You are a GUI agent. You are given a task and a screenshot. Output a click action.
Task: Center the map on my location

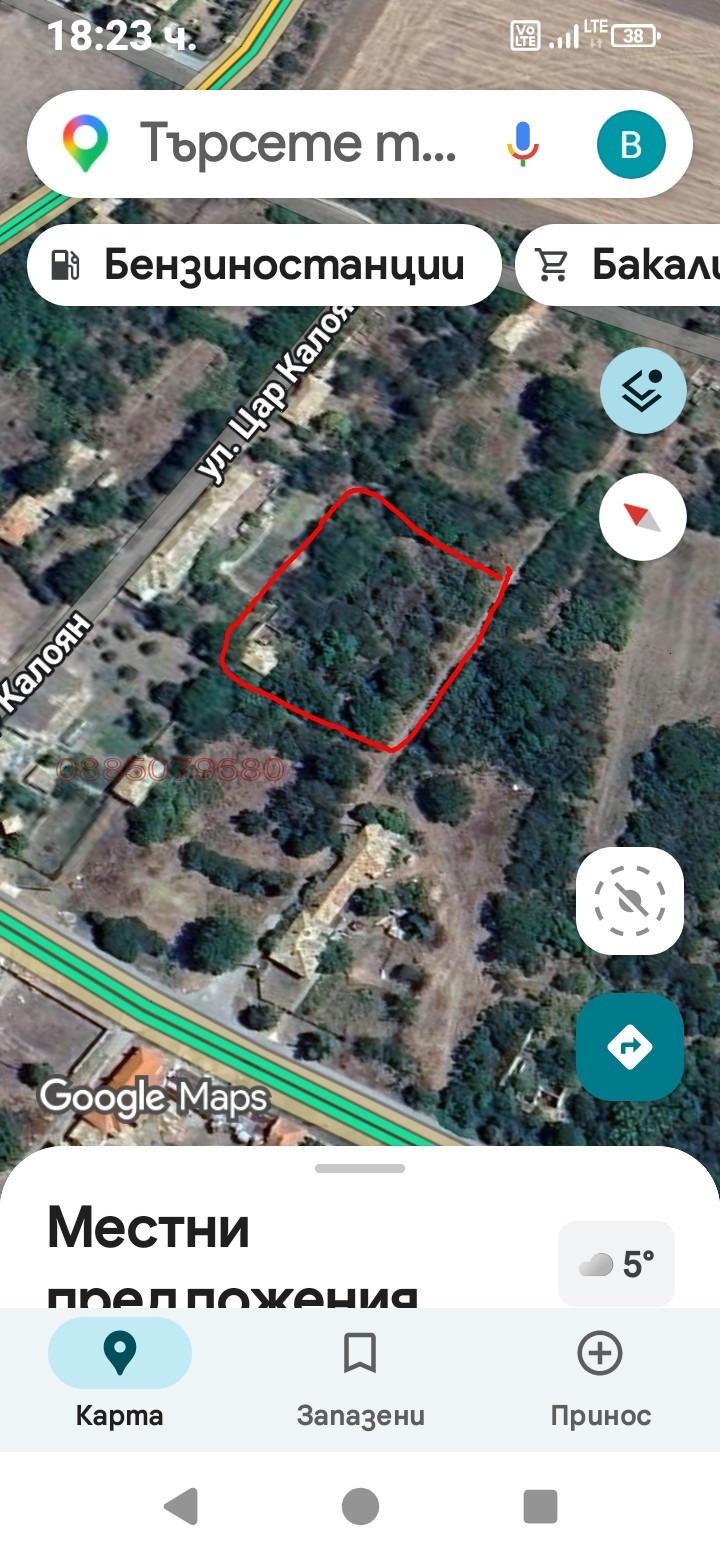pos(630,901)
